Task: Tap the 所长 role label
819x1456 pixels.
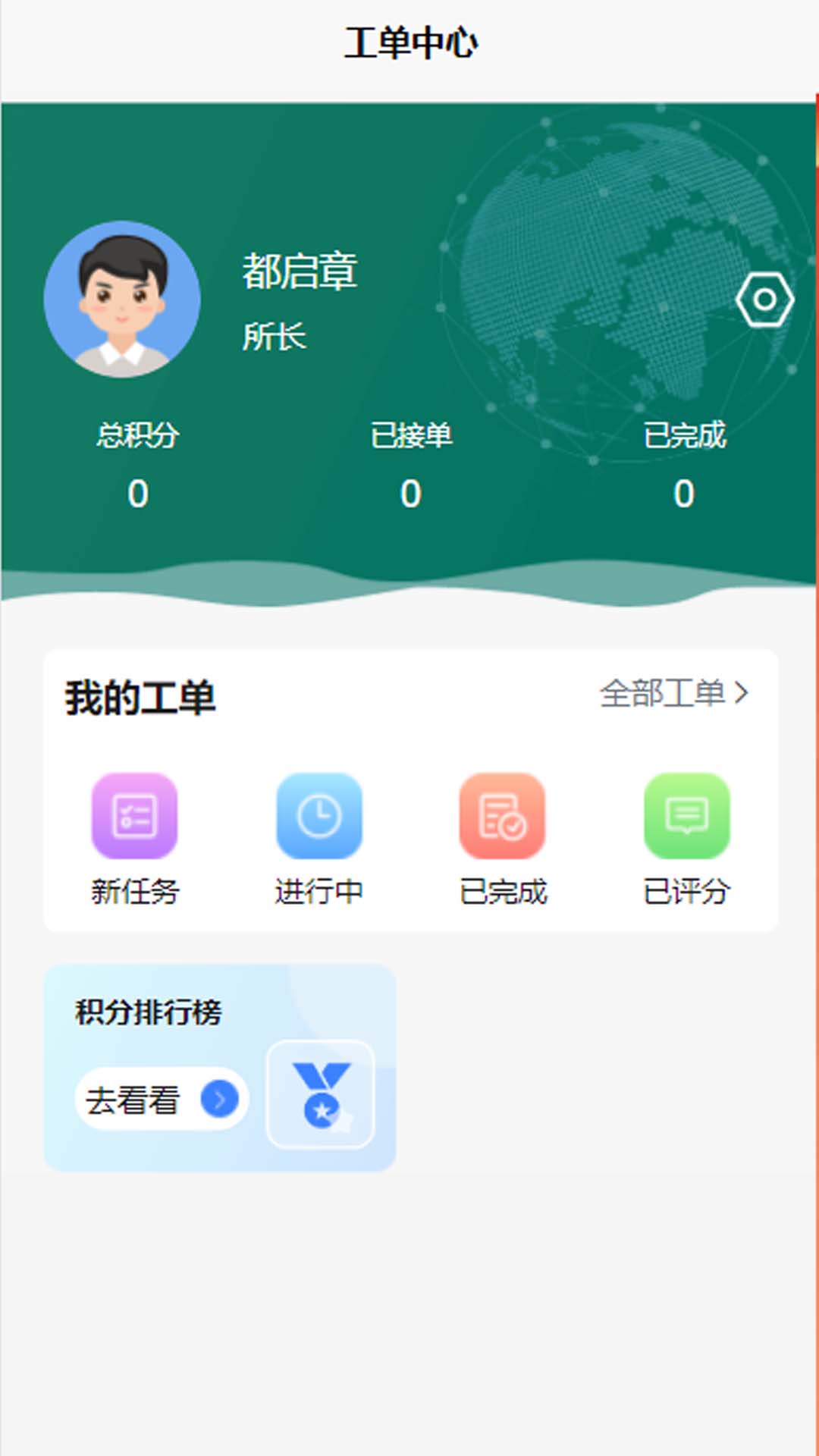Action: (x=275, y=336)
